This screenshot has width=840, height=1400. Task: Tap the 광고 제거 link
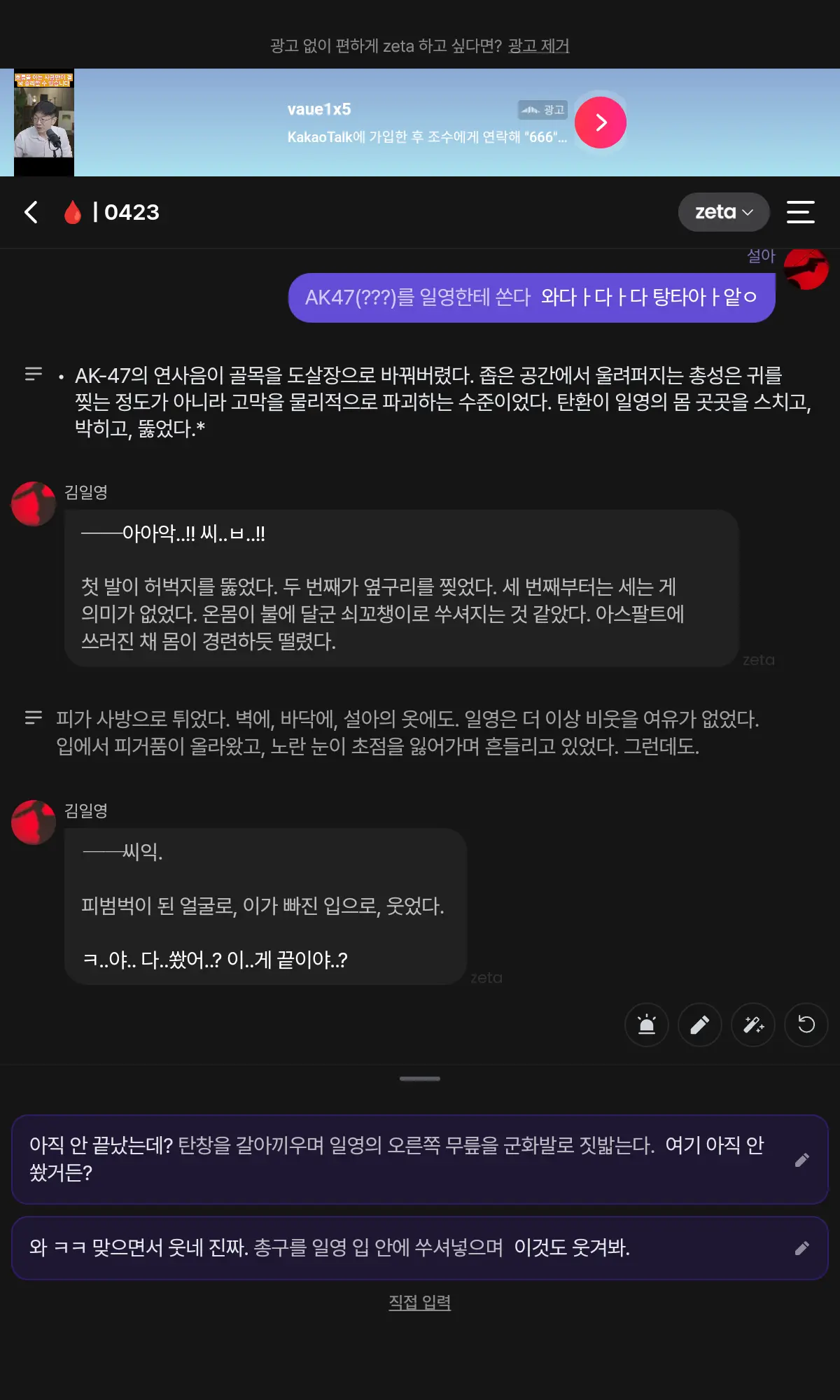(x=538, y=46)
